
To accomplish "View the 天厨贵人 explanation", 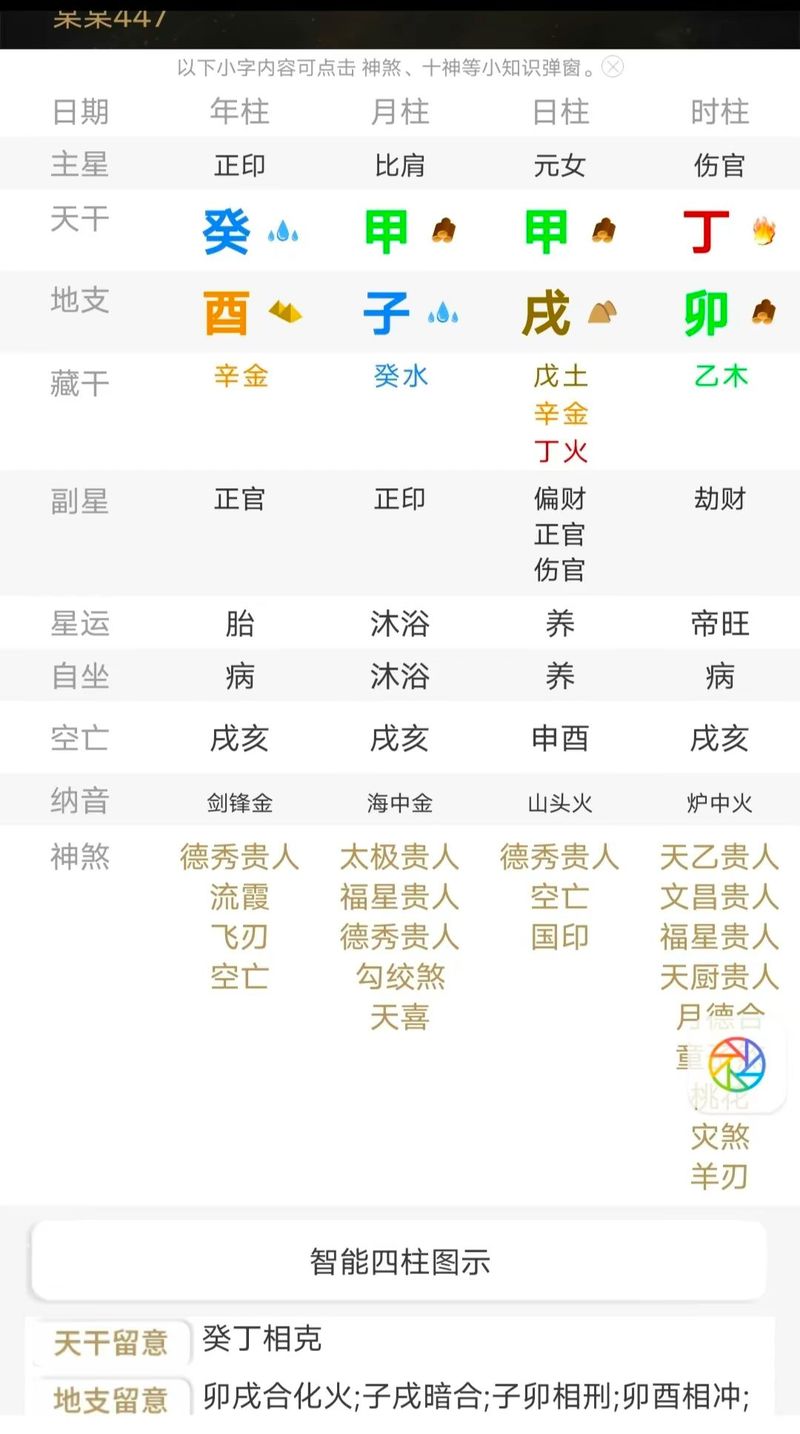I will click(720, 977).
